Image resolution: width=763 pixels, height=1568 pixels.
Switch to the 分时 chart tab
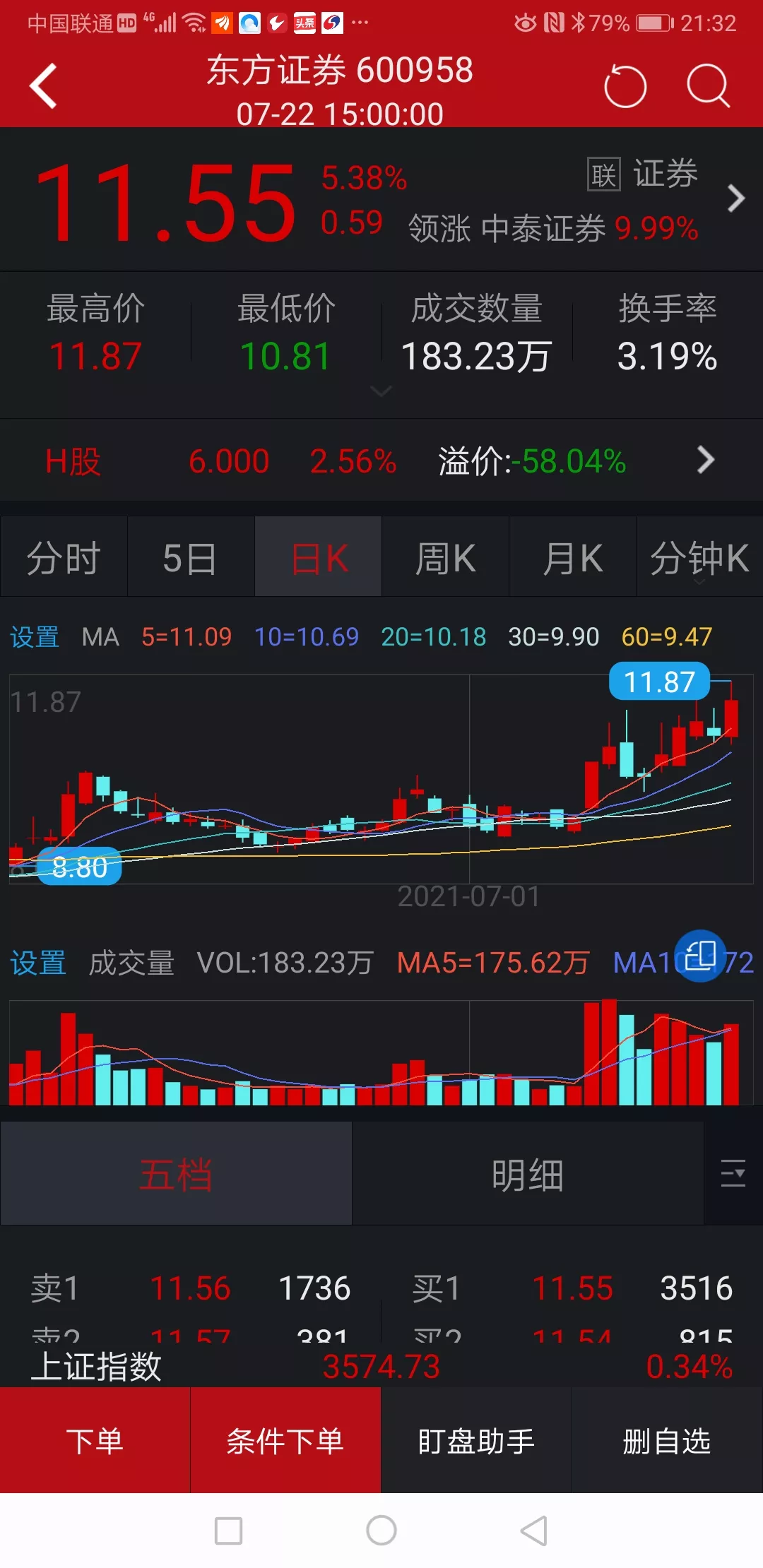click(x=64, y=557)
